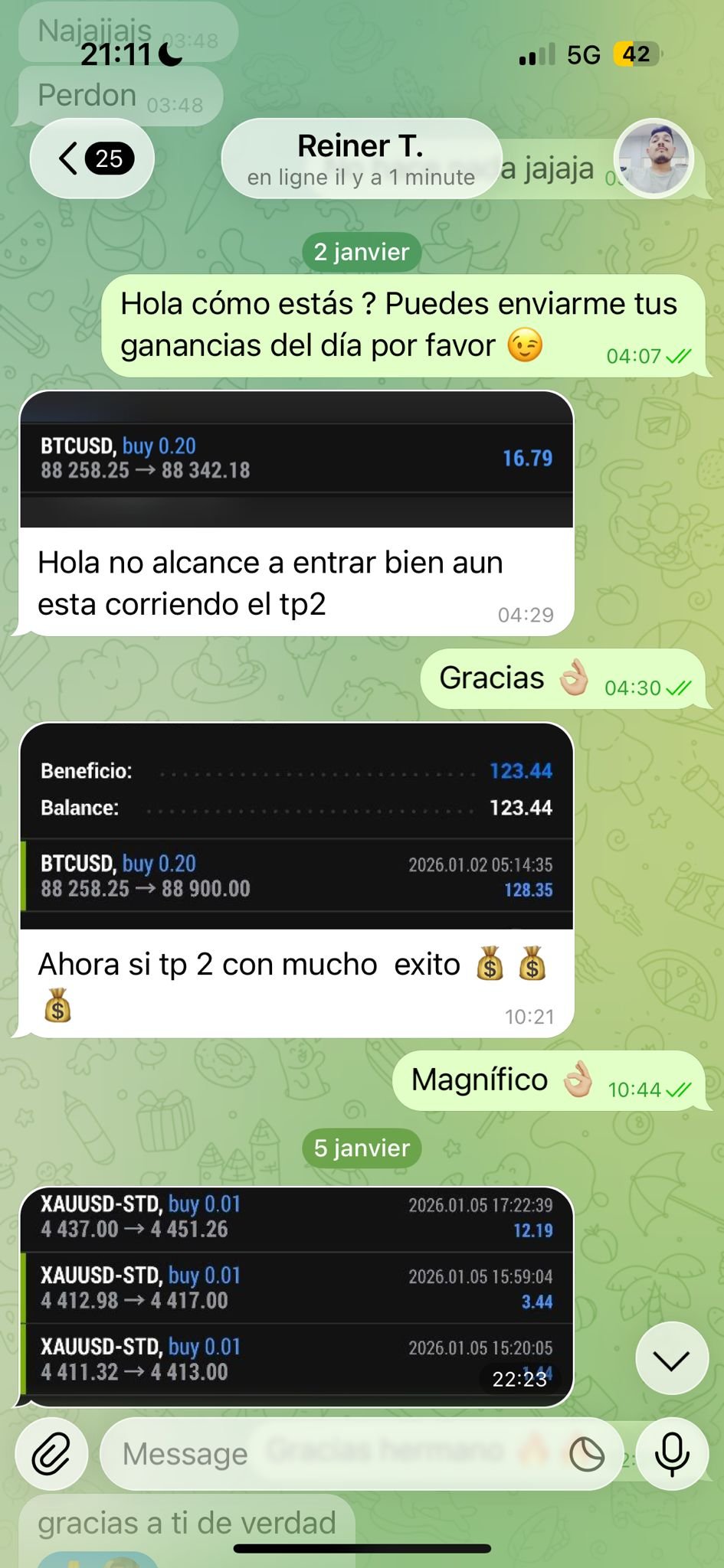Record a voice message with microphone
This screenshot has height=1568, width=724.
(672, 1454)
